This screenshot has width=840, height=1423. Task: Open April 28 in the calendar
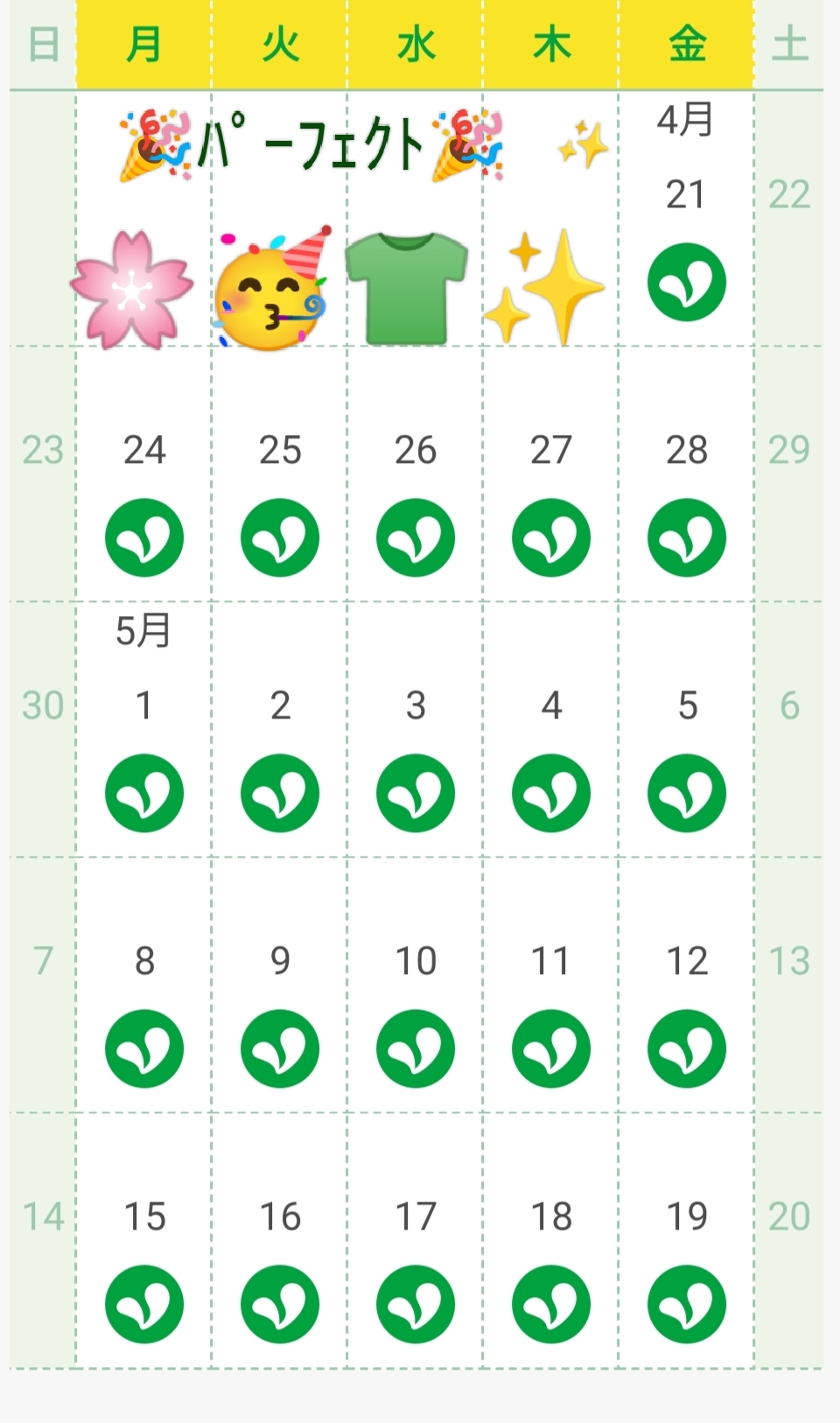pyautogui.click(x=686, y=474)
